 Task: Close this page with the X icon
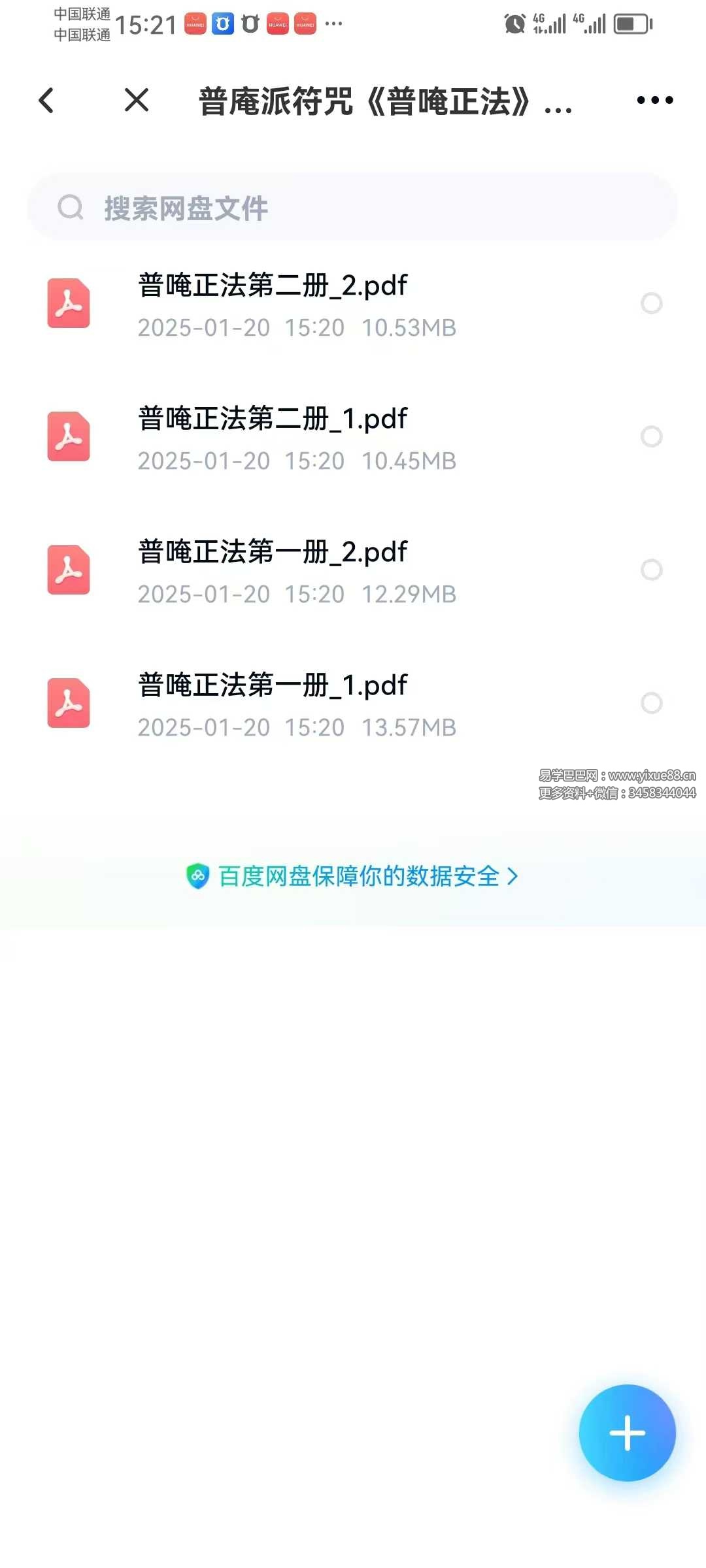(137, 101)
